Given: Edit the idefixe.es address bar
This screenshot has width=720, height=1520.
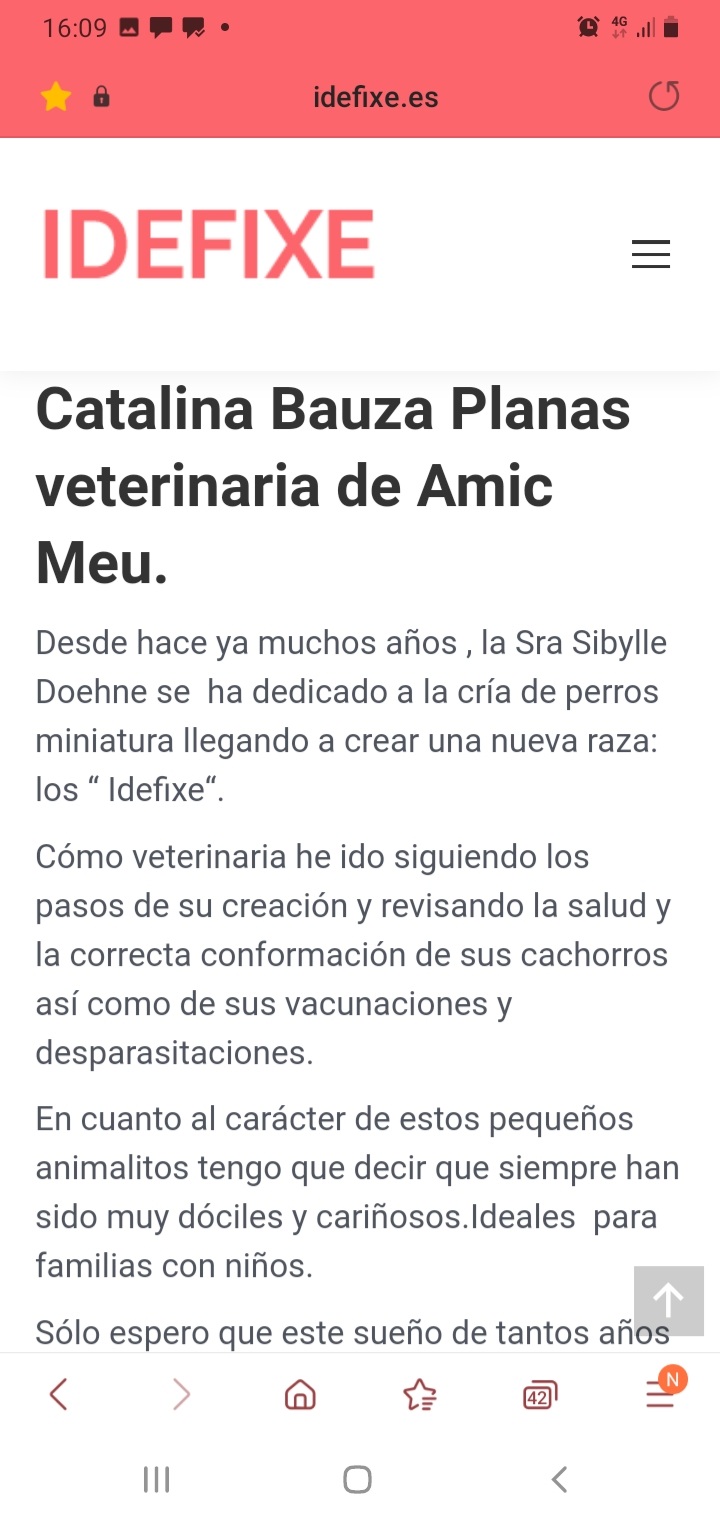Looking at the screenshot, I should click(375, 97).
